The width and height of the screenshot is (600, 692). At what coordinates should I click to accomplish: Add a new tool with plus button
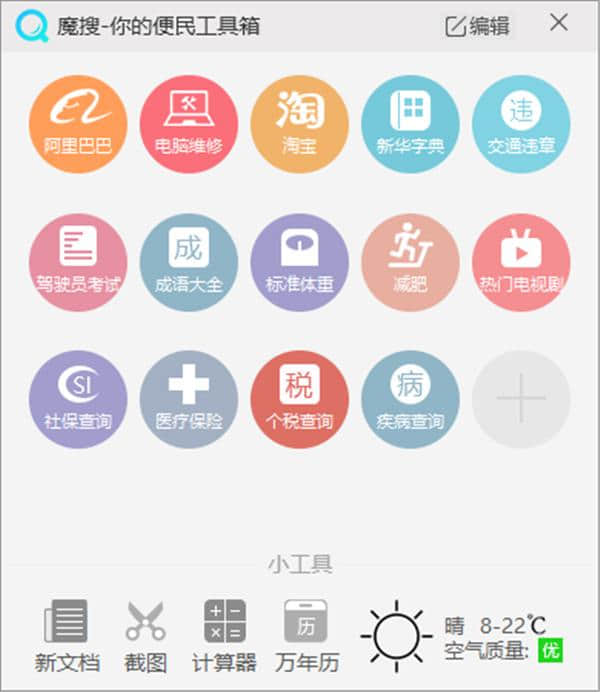(521, 399)
